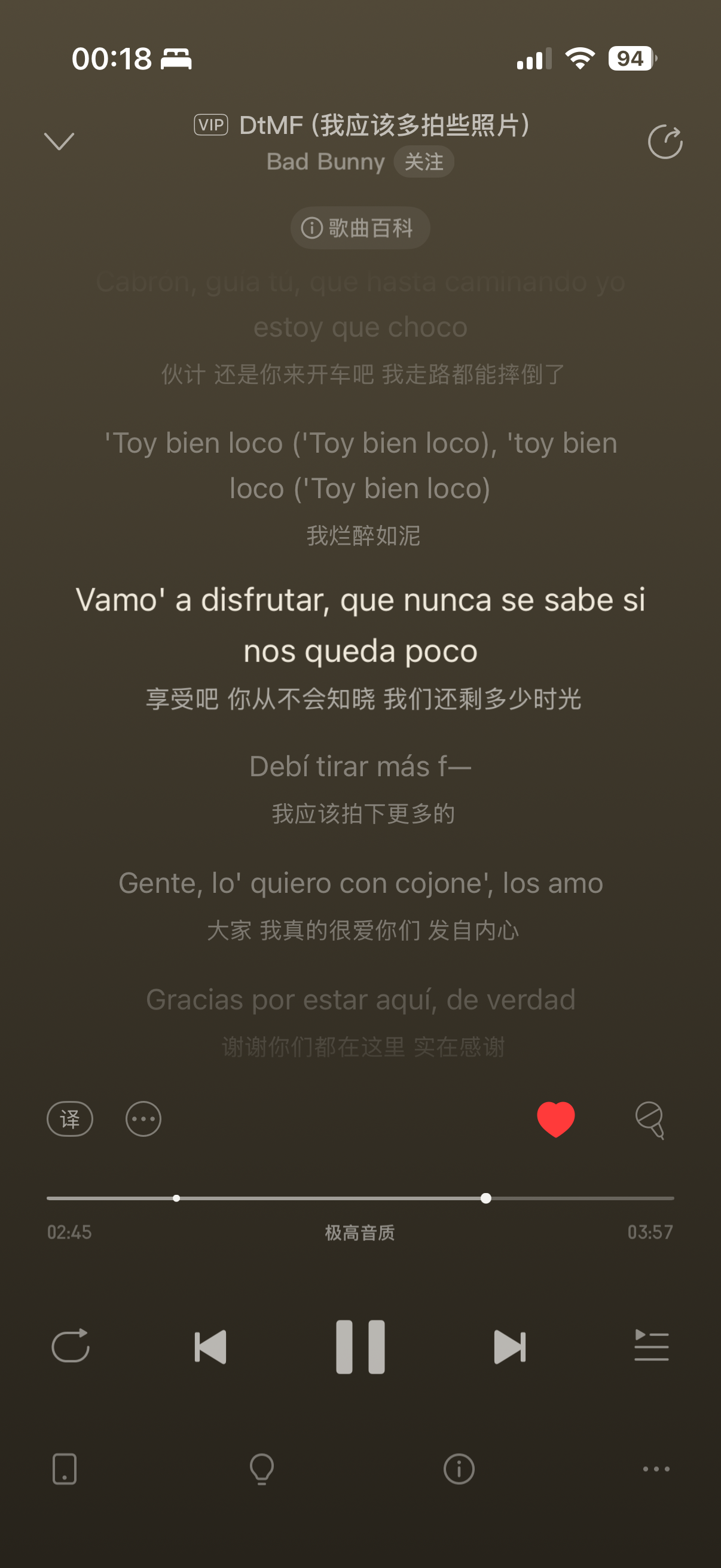This screenshot has width=721, height=1568.
Task: Skip to the next track
Action: [x=510, y=1347]
